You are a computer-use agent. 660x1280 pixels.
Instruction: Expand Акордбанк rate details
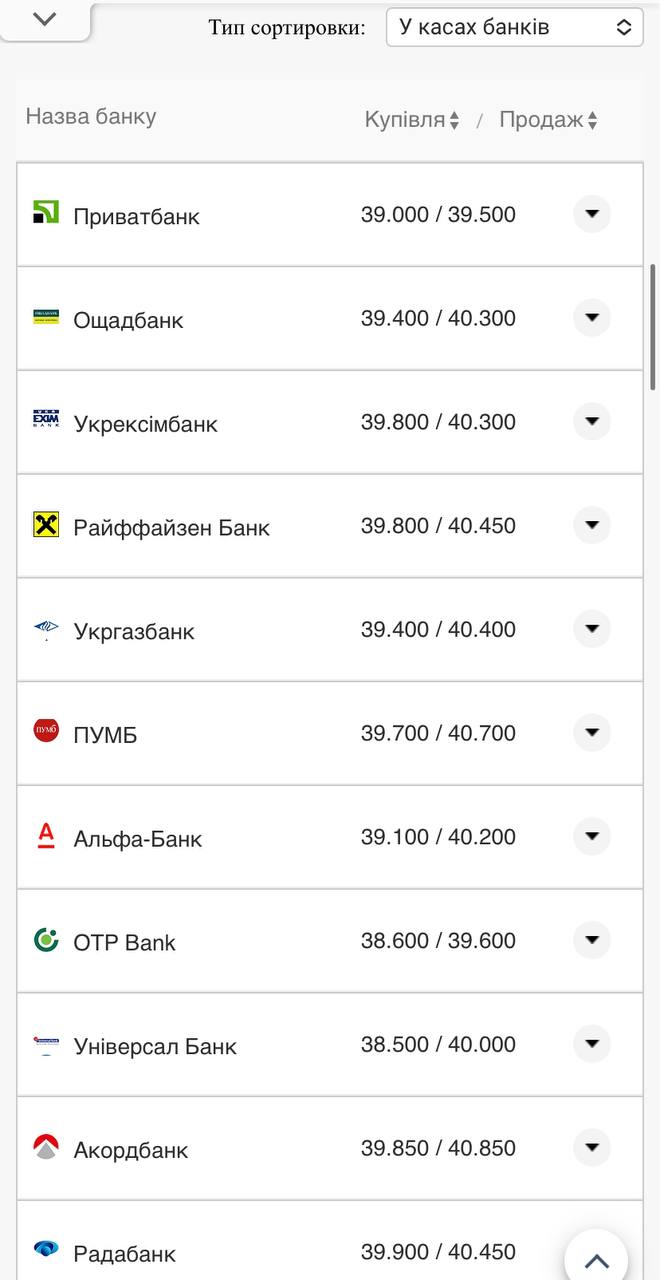coord(592,1147)
